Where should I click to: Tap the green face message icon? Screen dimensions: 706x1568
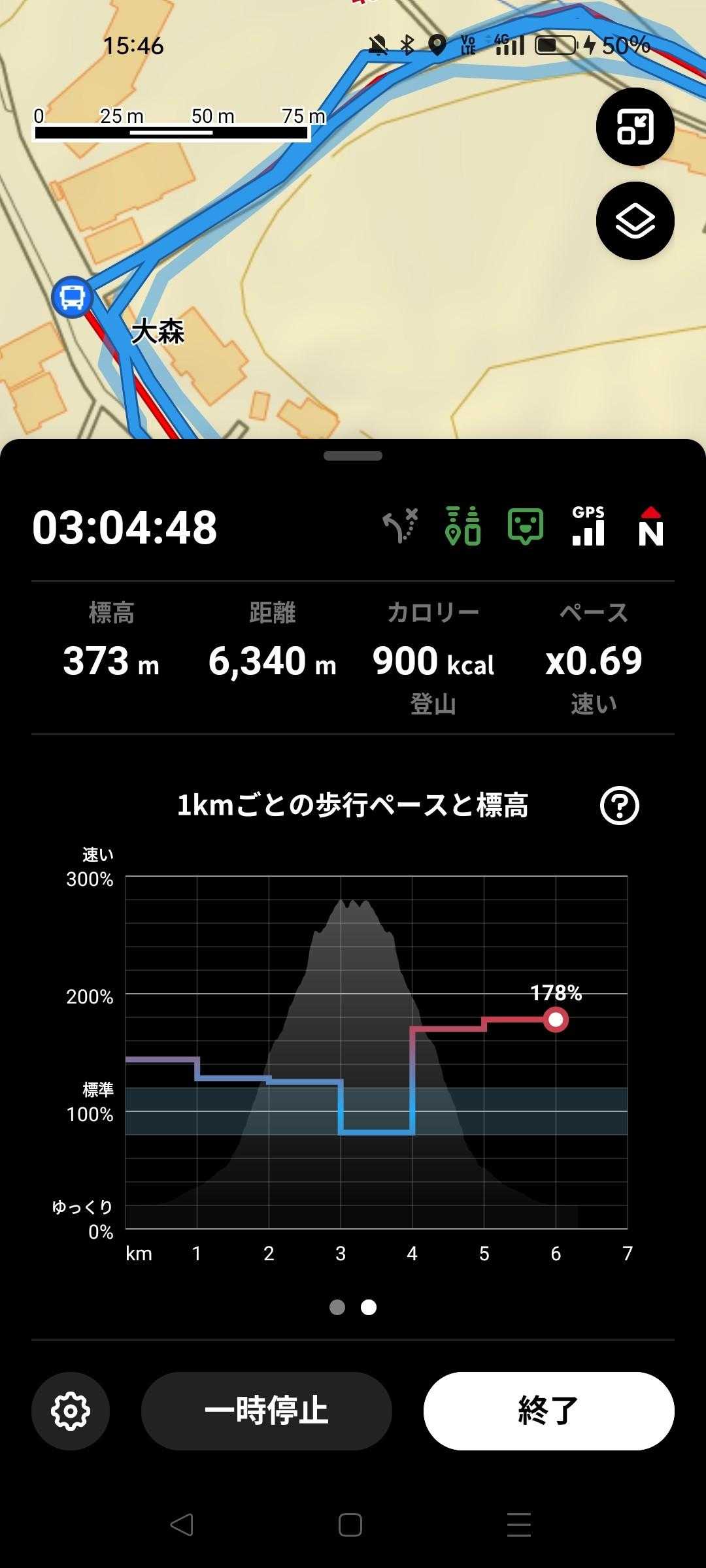click(526, 527)
